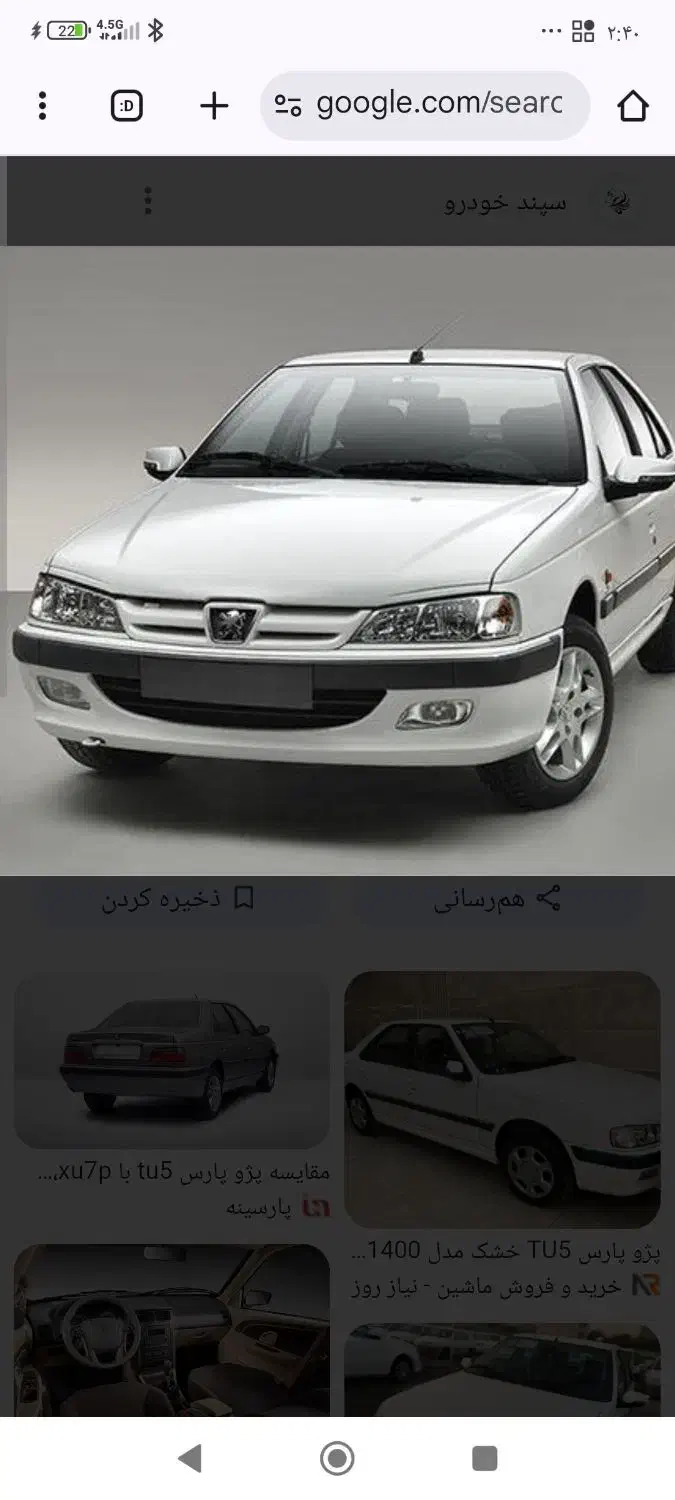Open the Pars TU5 1400 model listing
The height and width of the screenshot is (1500, 675).
[502, 1099]
